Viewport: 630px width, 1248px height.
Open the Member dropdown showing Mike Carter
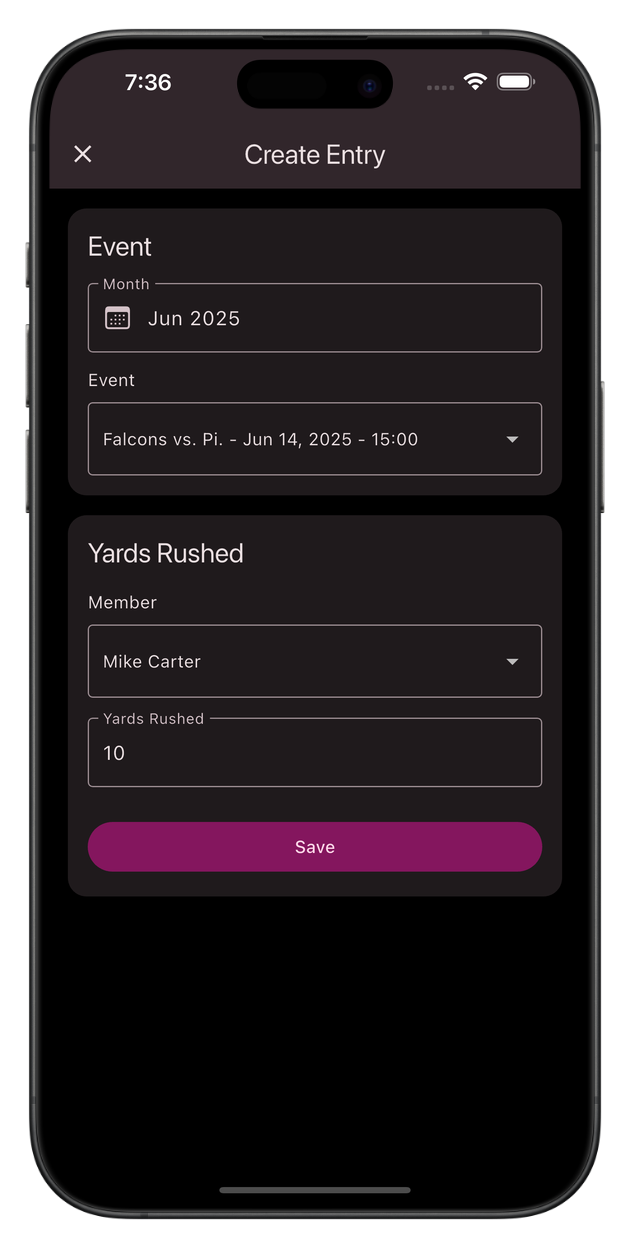click(314, 661)
